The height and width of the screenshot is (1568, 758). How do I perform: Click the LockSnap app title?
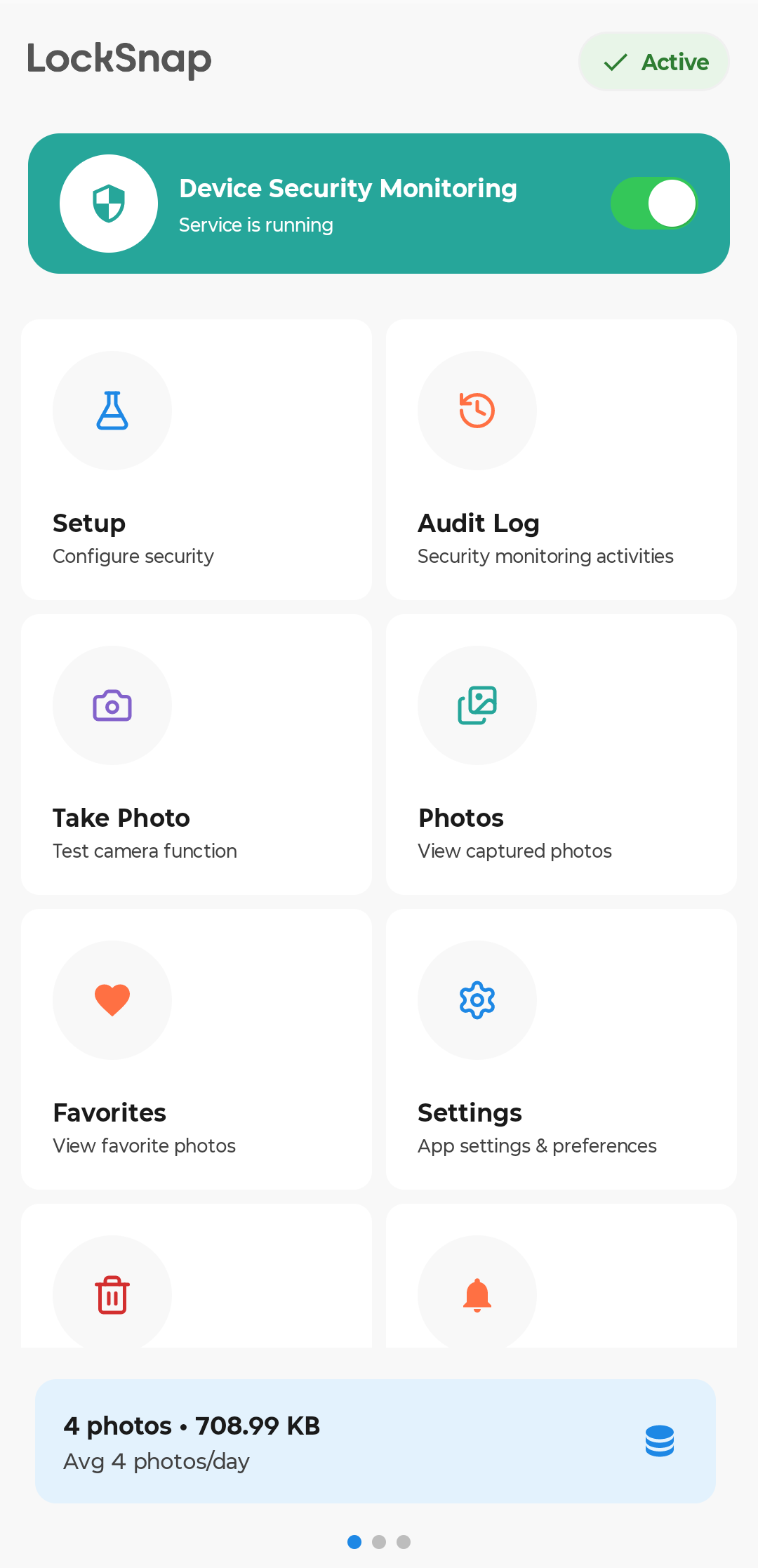point(118,59)
